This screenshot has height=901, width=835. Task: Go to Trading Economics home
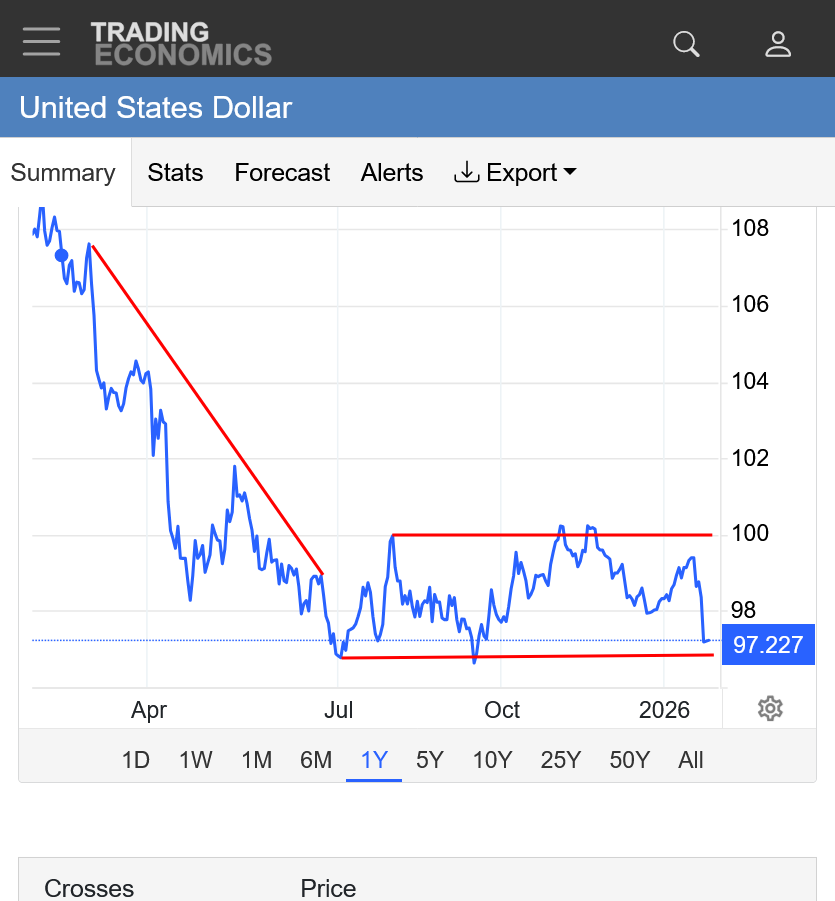(x=181, y=43)
